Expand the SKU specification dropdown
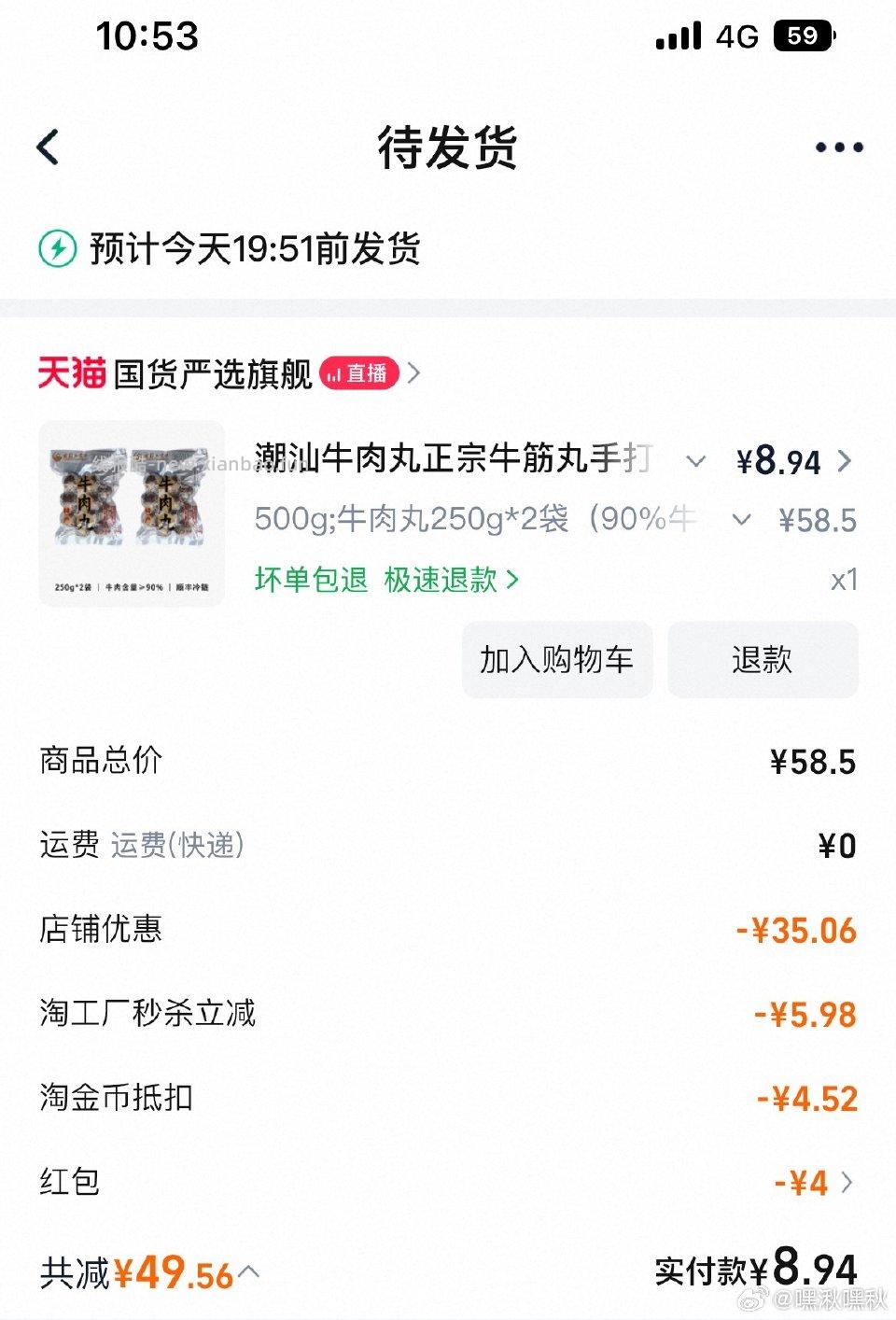This screenshot has height=1320, width=896. (742, 519)
